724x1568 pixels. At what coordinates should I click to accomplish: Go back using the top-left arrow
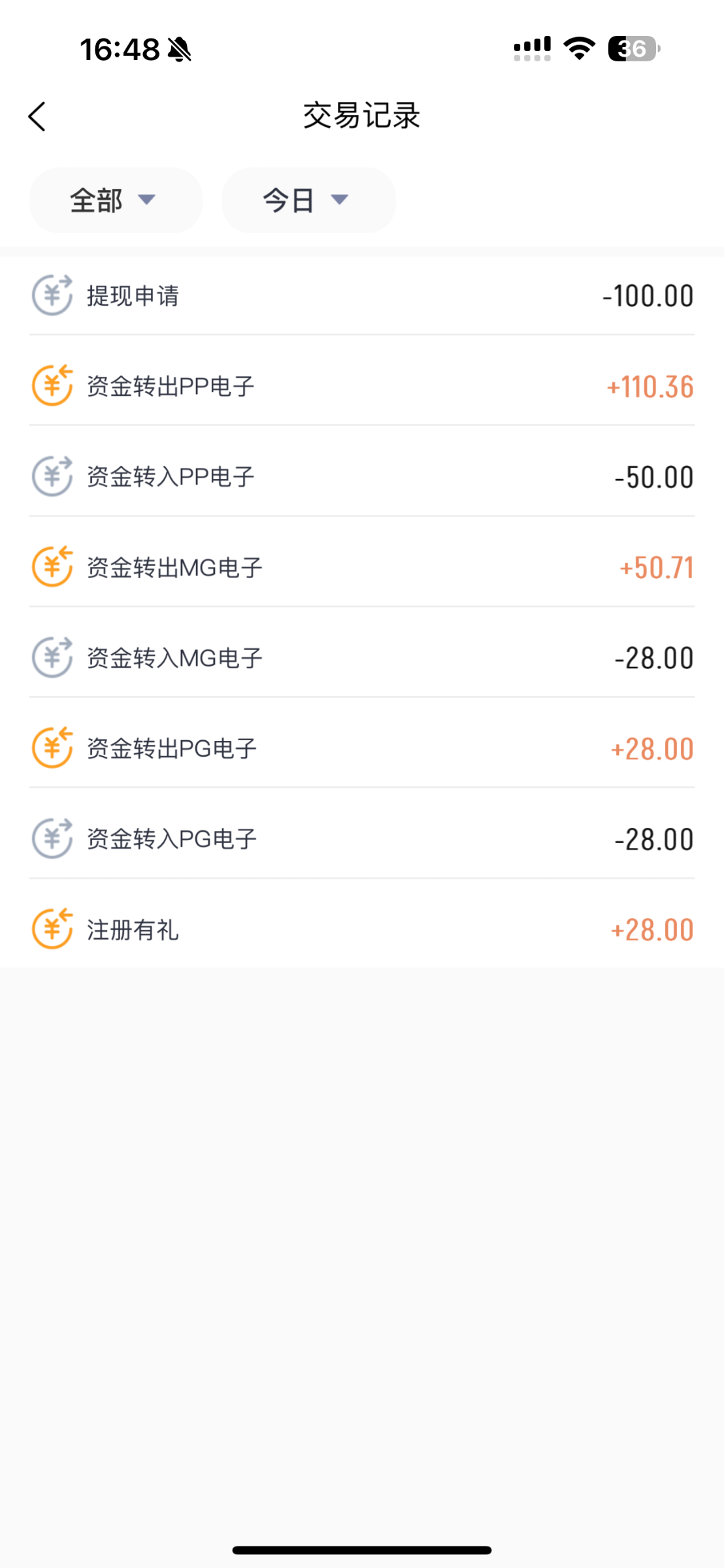click(x=37, y=117)
